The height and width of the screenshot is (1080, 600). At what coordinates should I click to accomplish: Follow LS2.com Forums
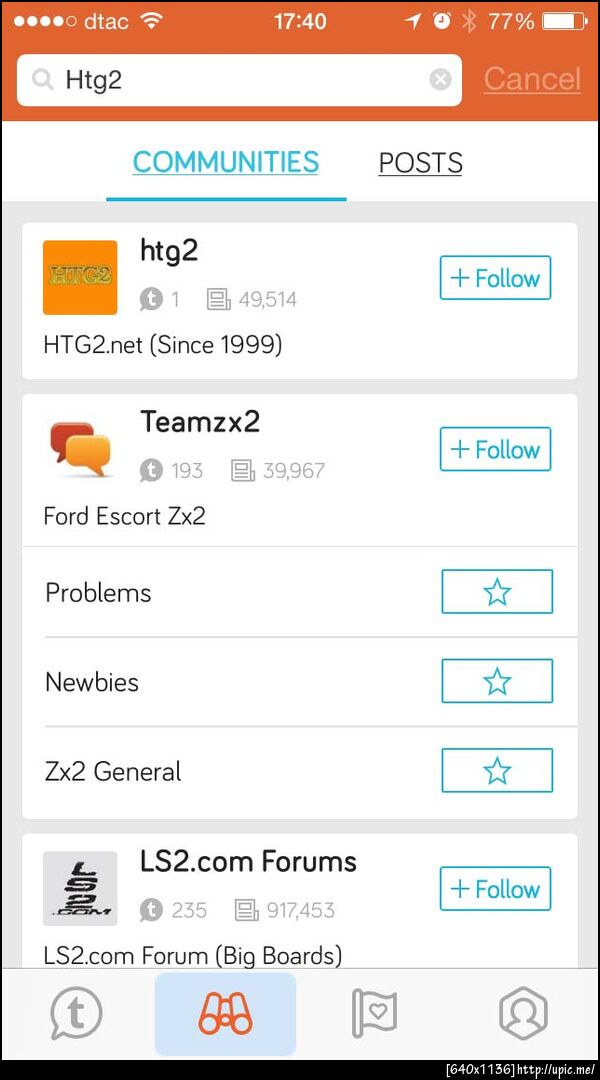point(495,889)
